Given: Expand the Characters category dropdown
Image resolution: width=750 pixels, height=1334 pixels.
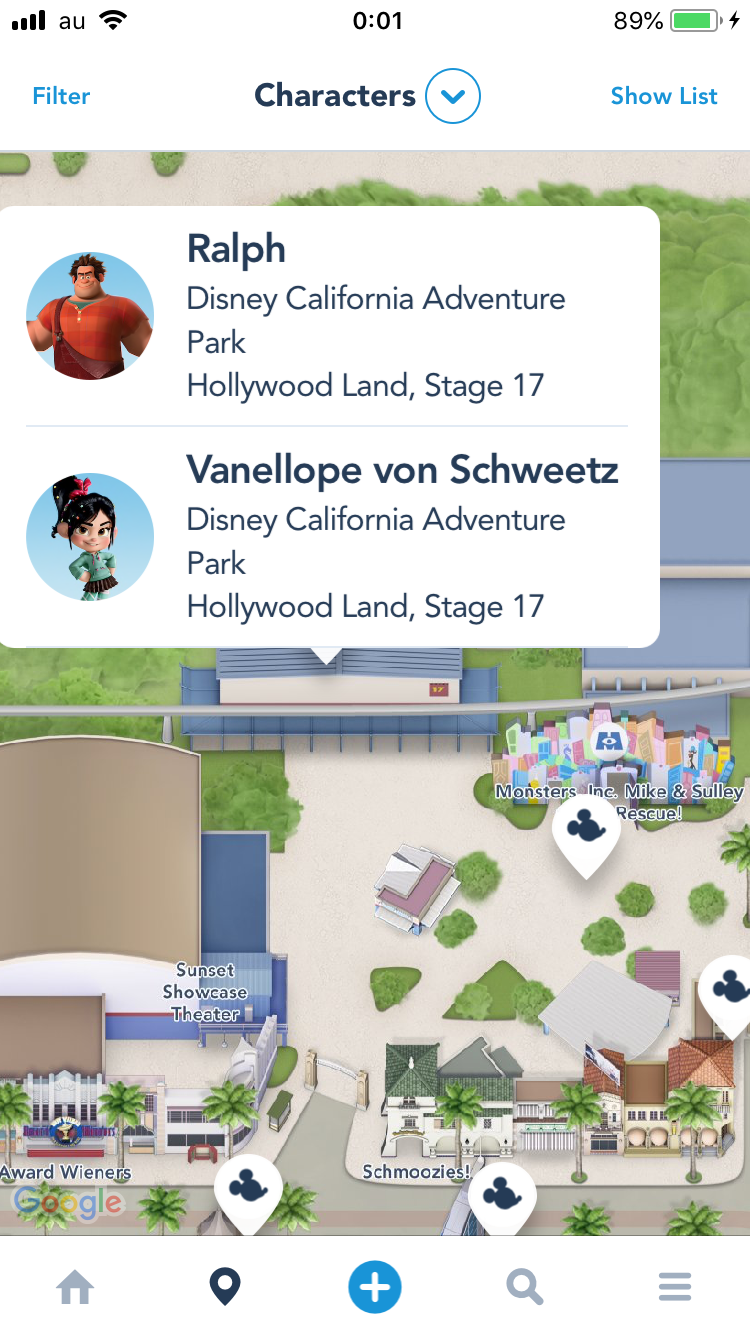Looking at the screenshot, I should click(x=452, y=97).
